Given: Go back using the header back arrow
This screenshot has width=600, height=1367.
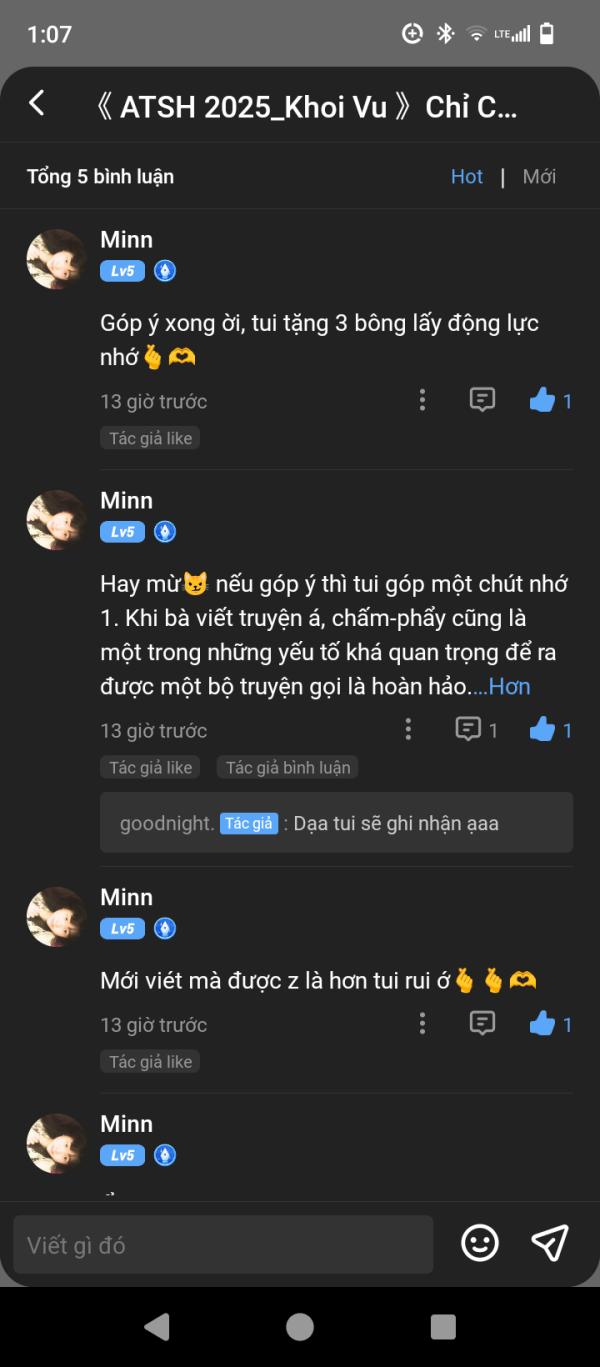Looking at the screenshot, I should [x=37, y=103].
